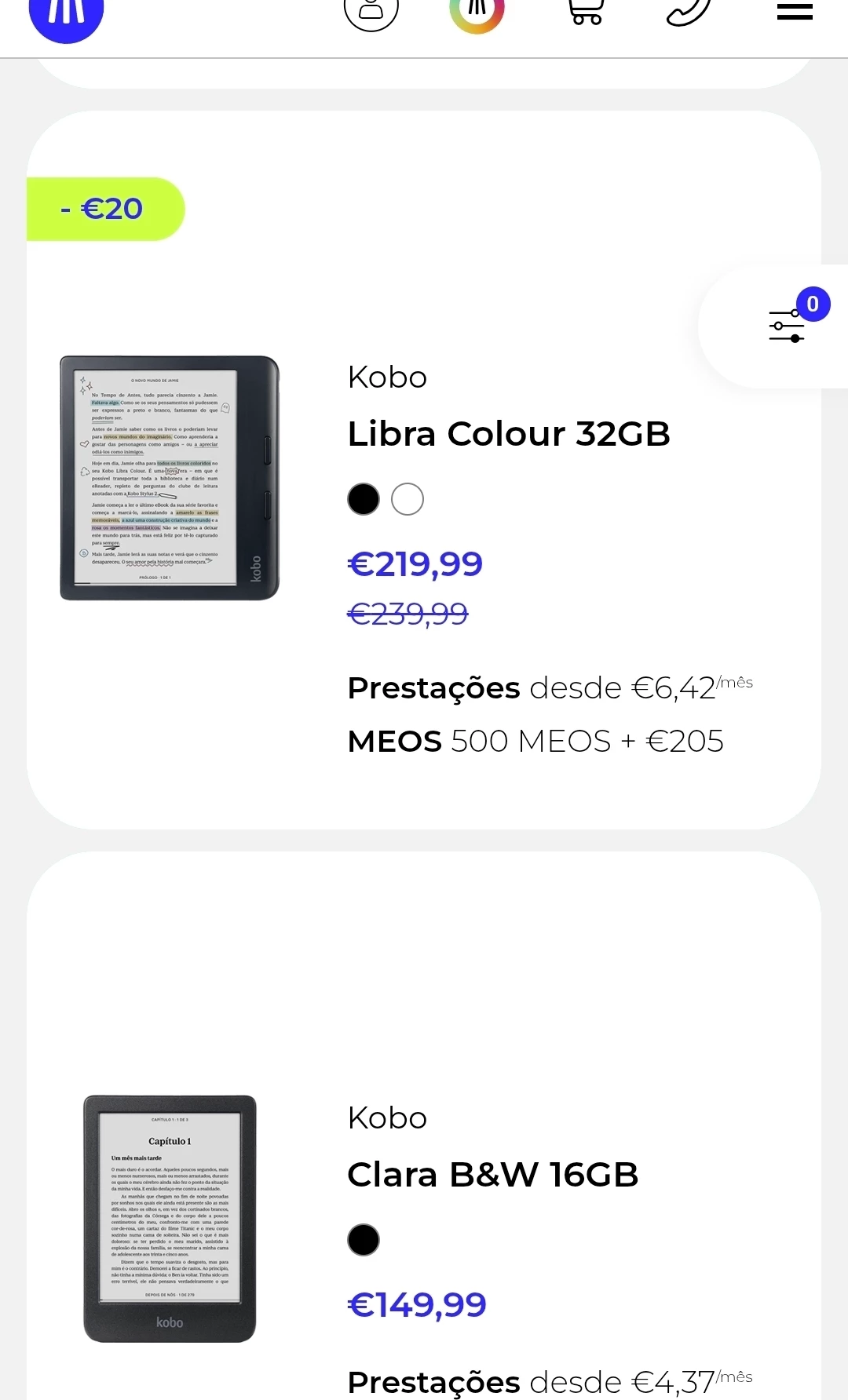Open the Kobo Libra Colour 32GB product
Screen dimensions: 848x1400
click(x=509, y=434)
